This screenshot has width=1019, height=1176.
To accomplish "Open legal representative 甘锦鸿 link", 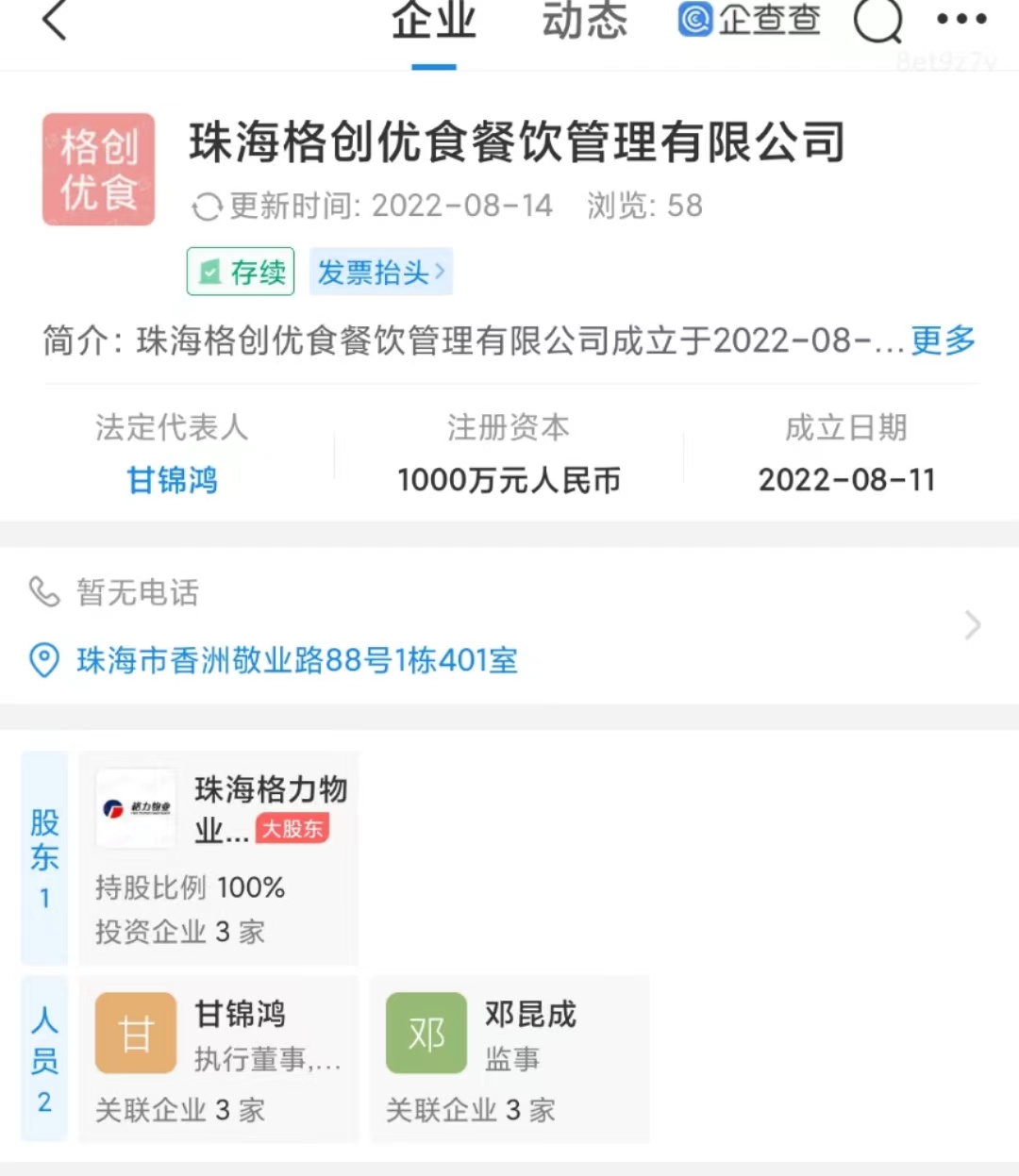I will point(172,480).
